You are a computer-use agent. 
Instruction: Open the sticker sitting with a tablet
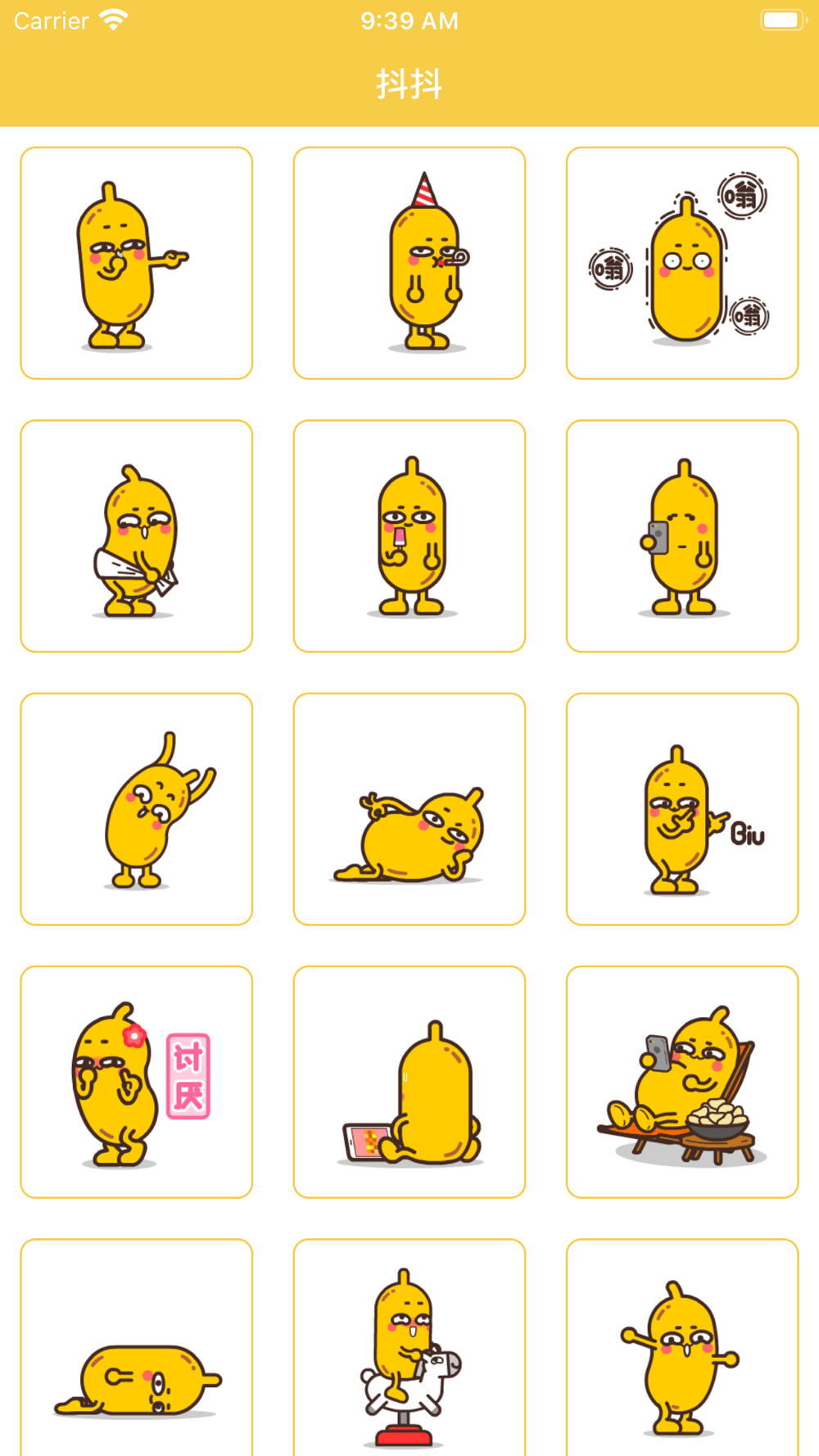[409, 1081]
